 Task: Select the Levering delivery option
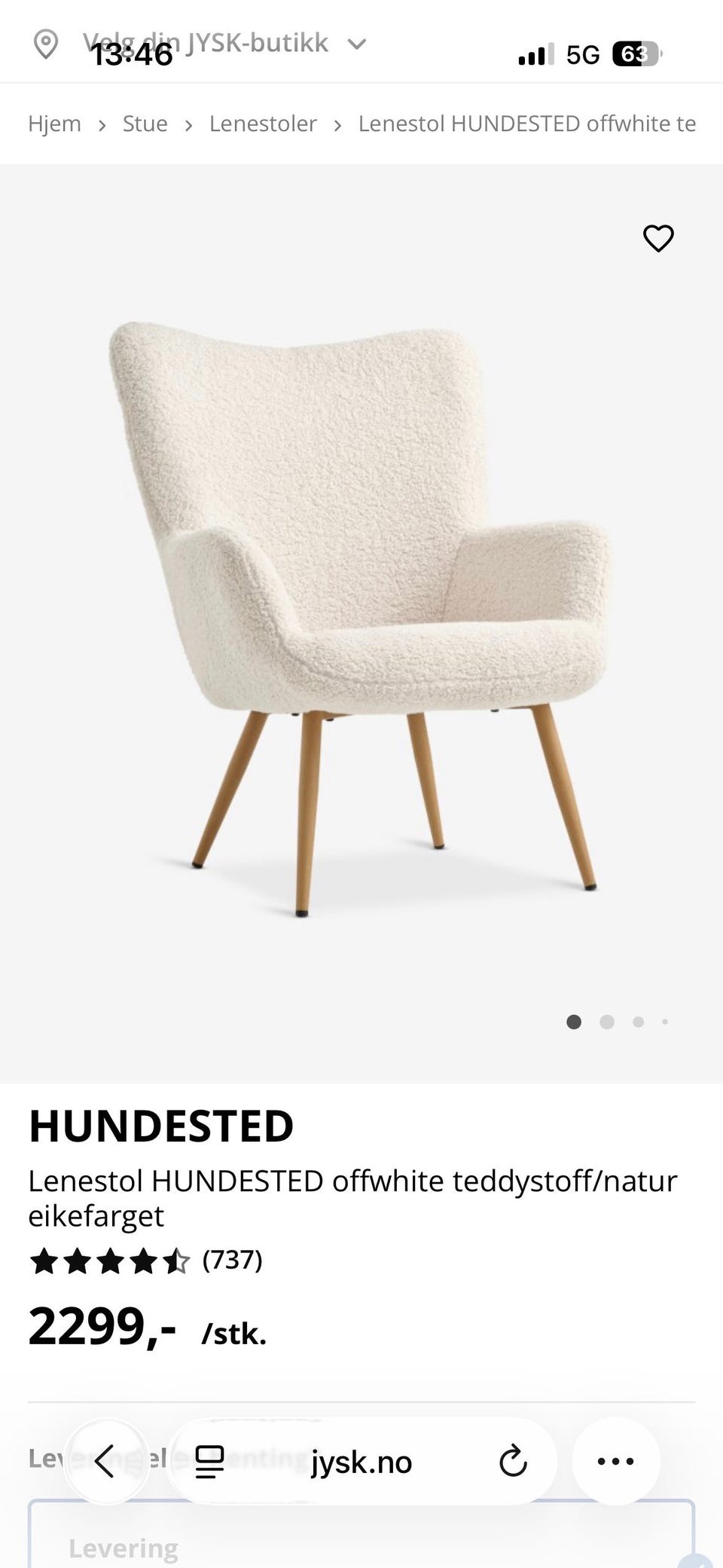tap(124, 1548)
